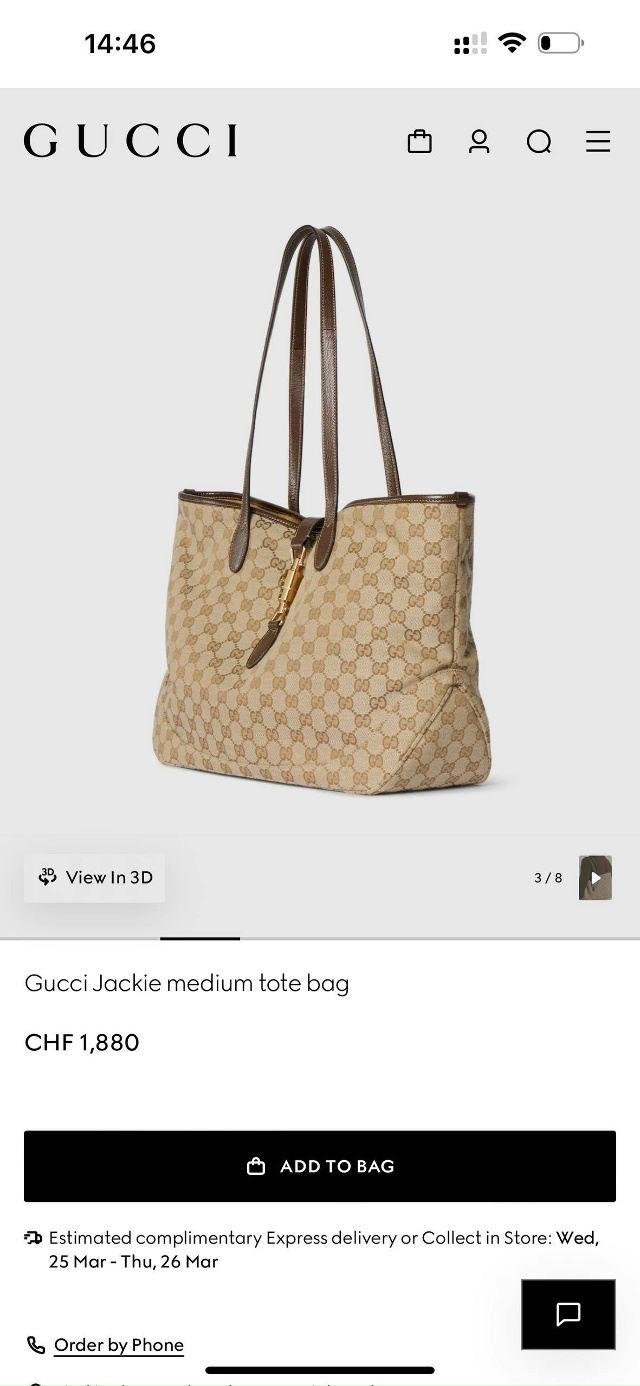Open the hamburger menu
The width and height of the screenshot is (640, 1386).
598,142
